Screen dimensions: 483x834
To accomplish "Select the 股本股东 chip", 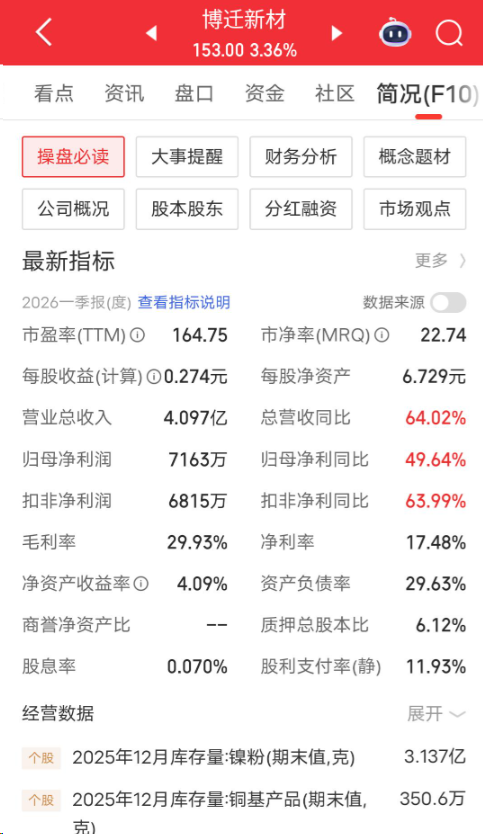I will click(187, 209).
